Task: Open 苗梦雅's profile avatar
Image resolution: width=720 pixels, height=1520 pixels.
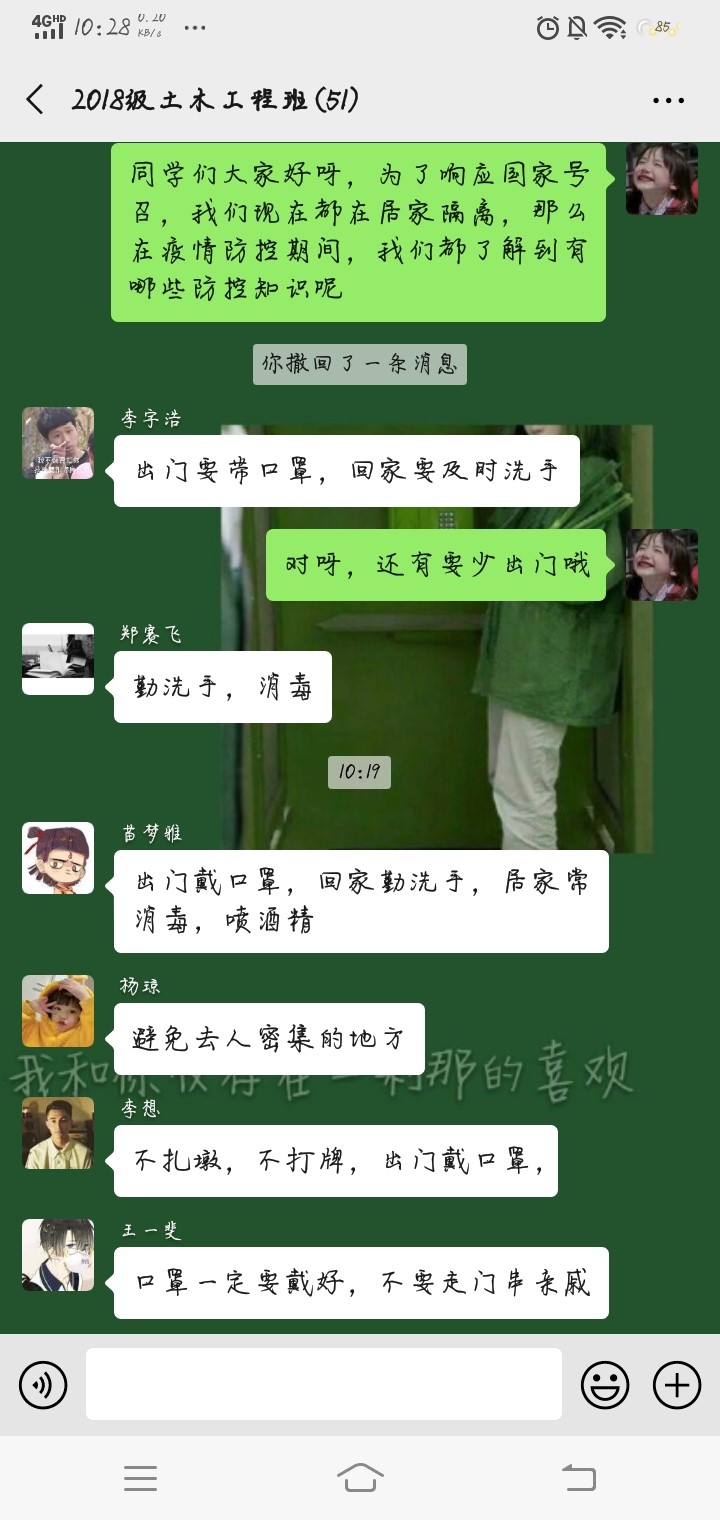Action: 58,858
